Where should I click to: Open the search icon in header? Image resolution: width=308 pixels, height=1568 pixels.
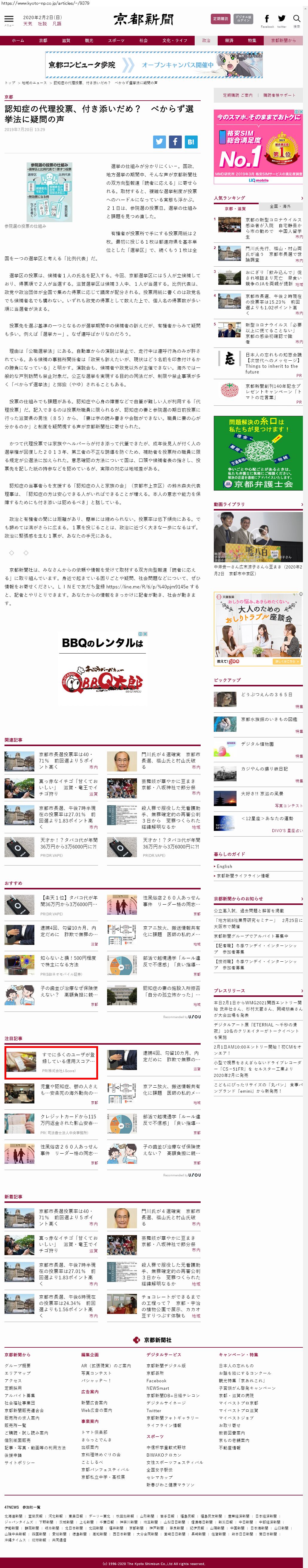(x=296, y=20)
